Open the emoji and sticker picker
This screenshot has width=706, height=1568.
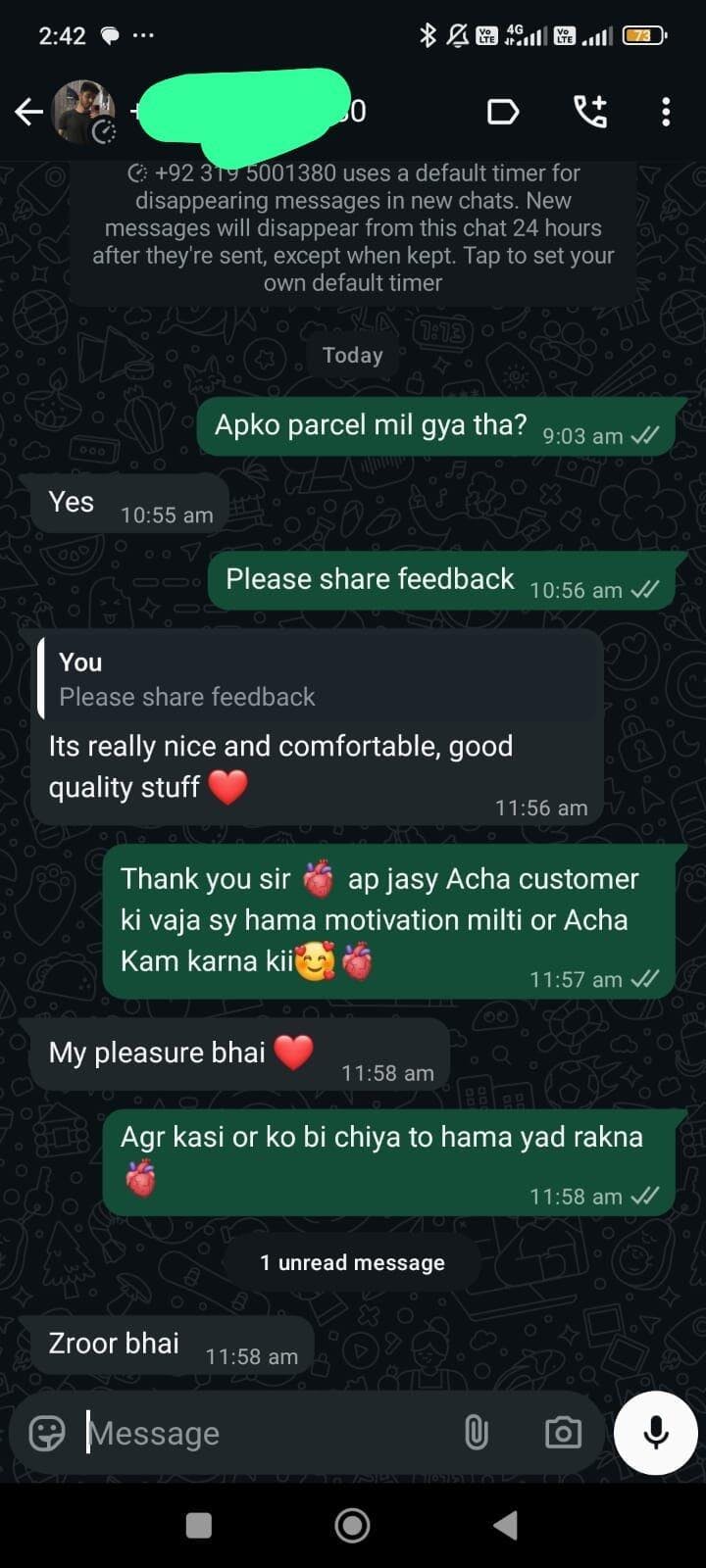46,1433
